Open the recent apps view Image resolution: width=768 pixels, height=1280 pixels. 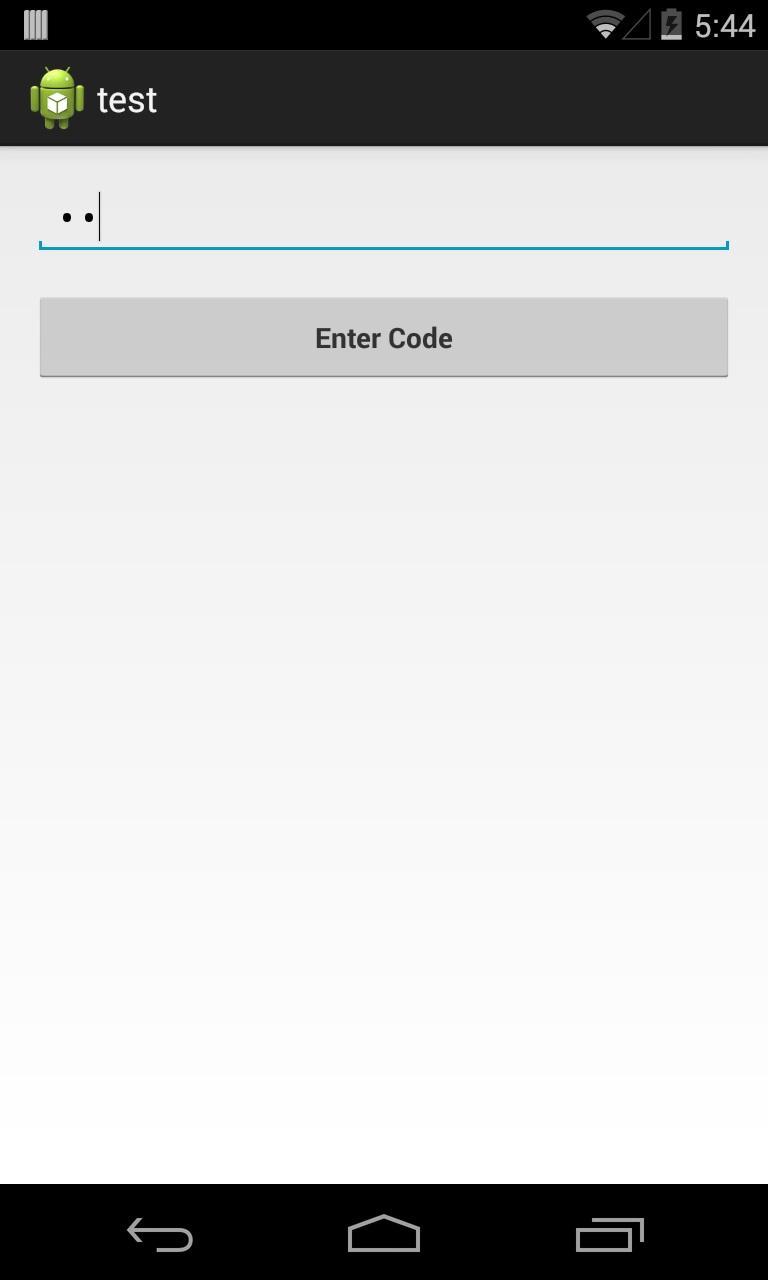click(609, 1235)
